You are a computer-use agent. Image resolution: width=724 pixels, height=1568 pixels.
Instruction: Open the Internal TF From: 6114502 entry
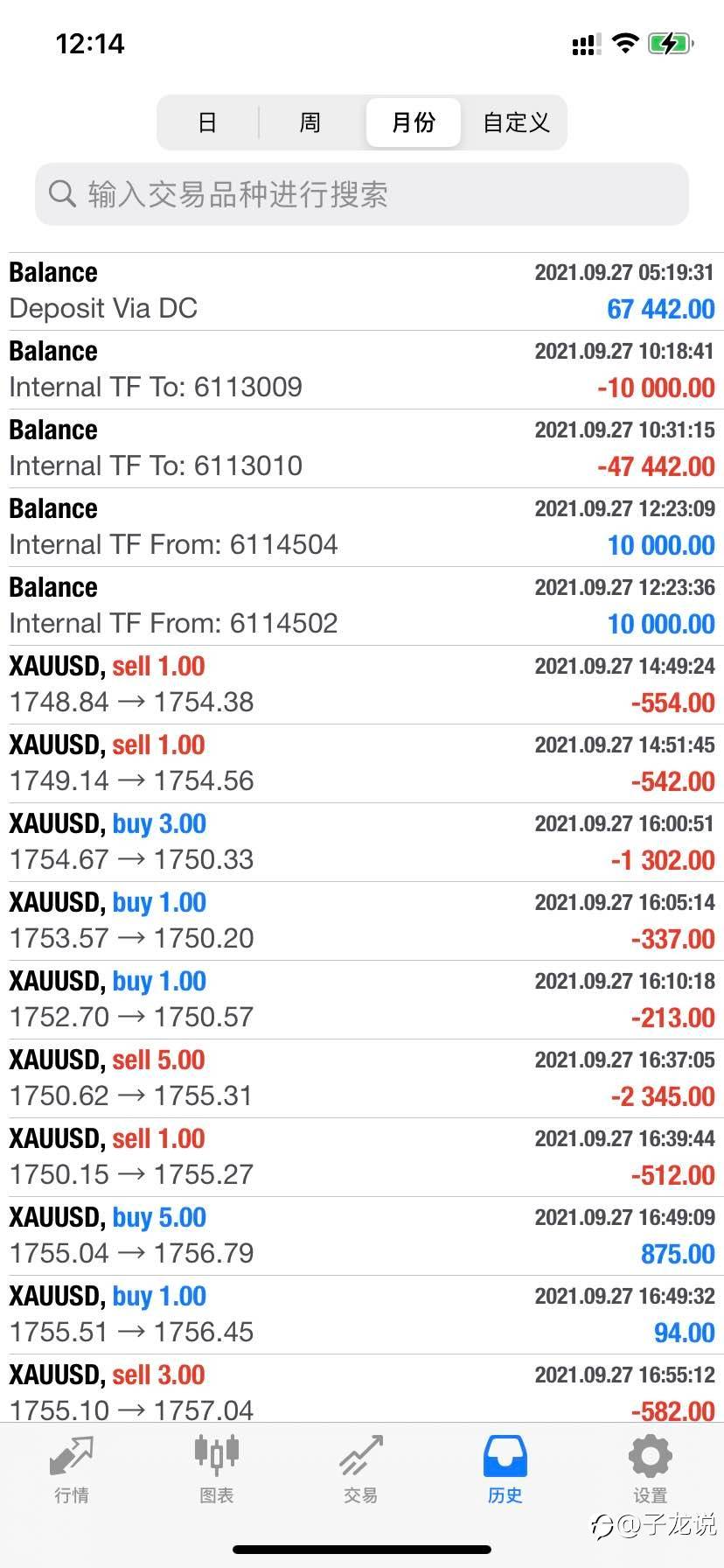pyautogui.click(x=362, y=606)
